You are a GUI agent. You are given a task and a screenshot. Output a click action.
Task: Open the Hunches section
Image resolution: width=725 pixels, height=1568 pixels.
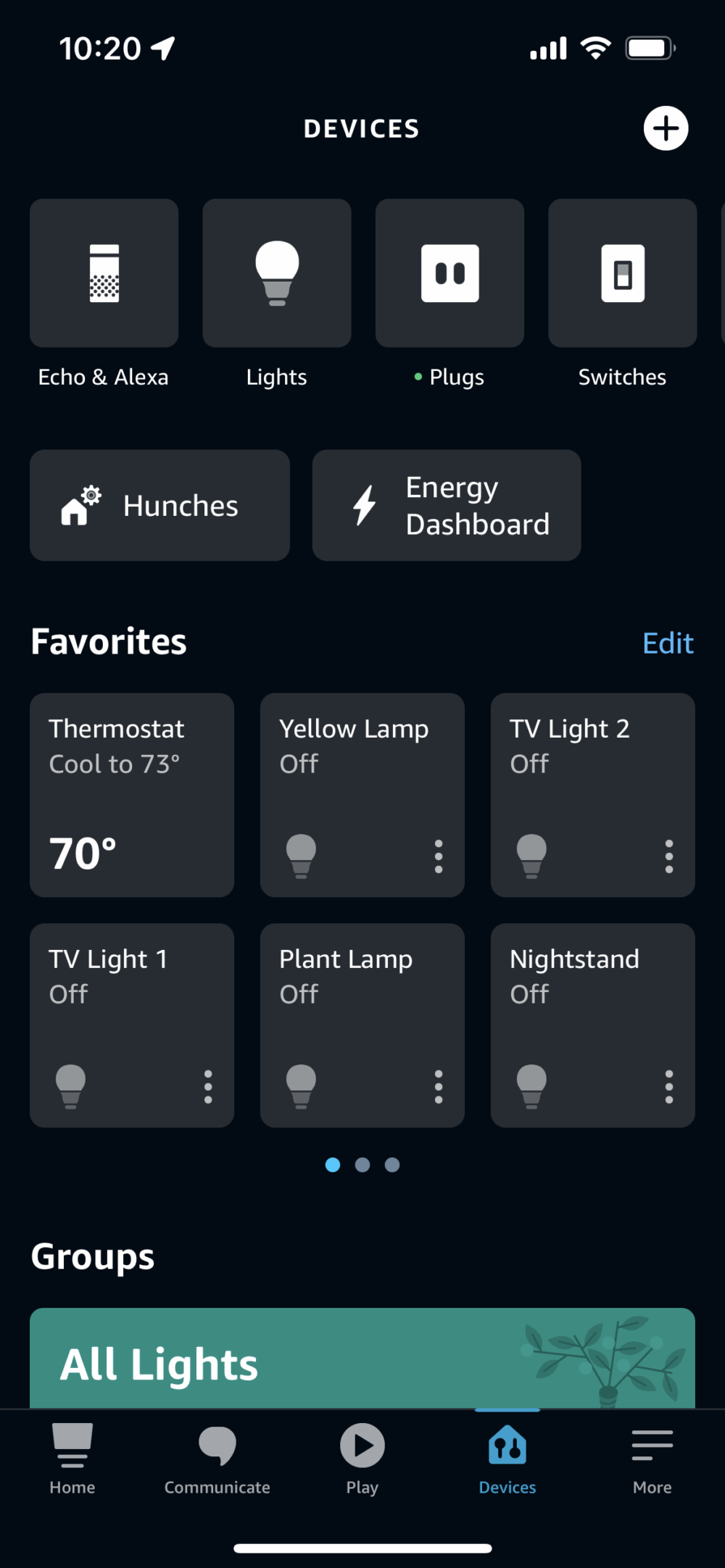(x=159, y=505)
